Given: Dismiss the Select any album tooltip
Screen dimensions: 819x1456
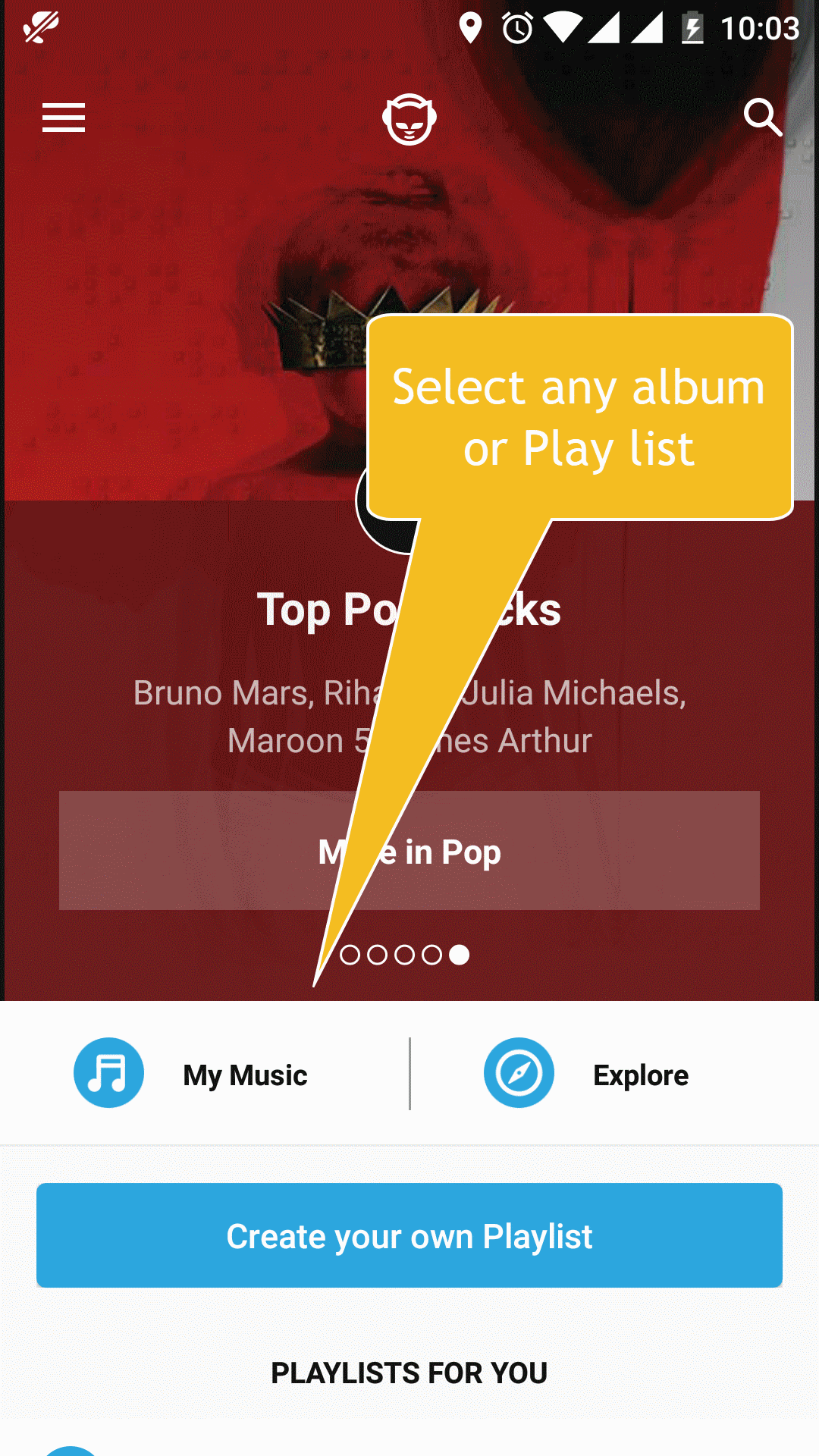Looking at the screenshot, I should pos(579,417).
